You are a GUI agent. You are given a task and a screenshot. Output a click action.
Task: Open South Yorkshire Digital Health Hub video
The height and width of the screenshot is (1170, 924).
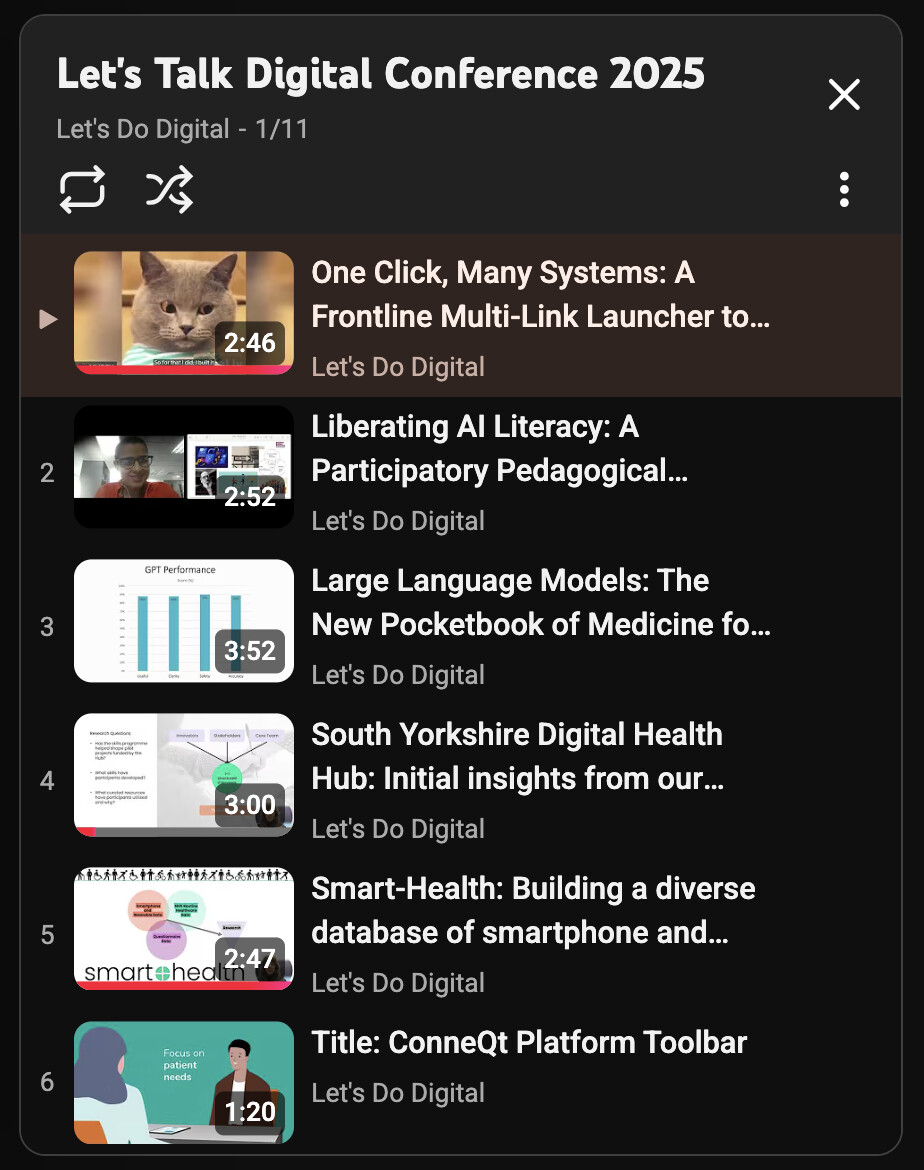[x=517, y=757]
